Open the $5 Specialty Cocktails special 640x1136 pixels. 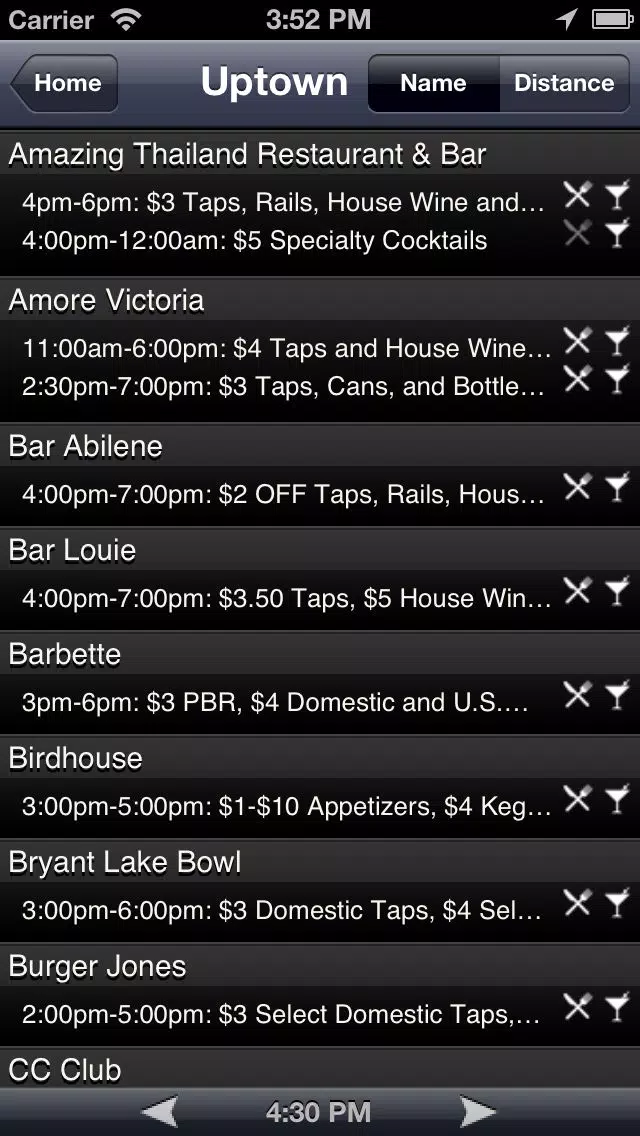[320, 241]
